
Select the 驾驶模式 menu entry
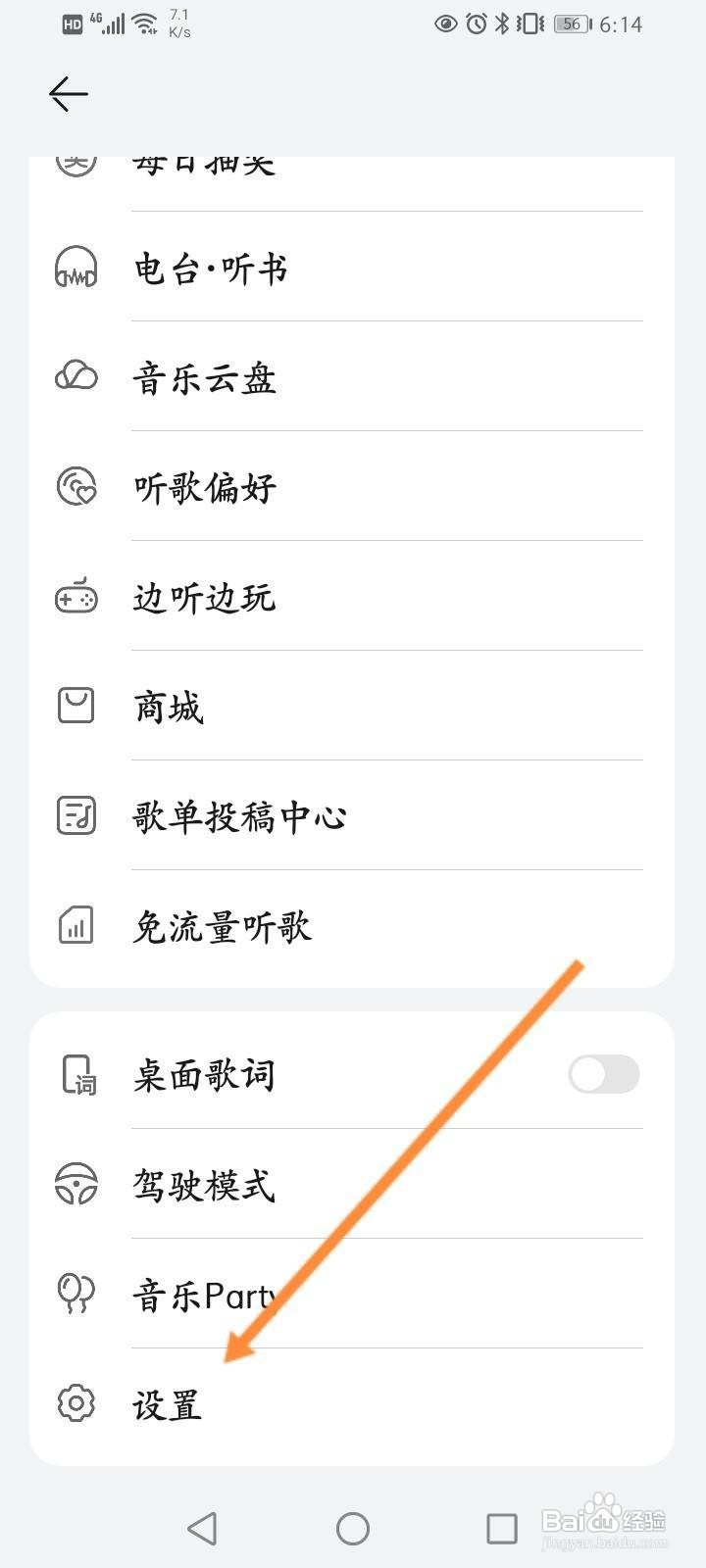(x=204, y=1185)
